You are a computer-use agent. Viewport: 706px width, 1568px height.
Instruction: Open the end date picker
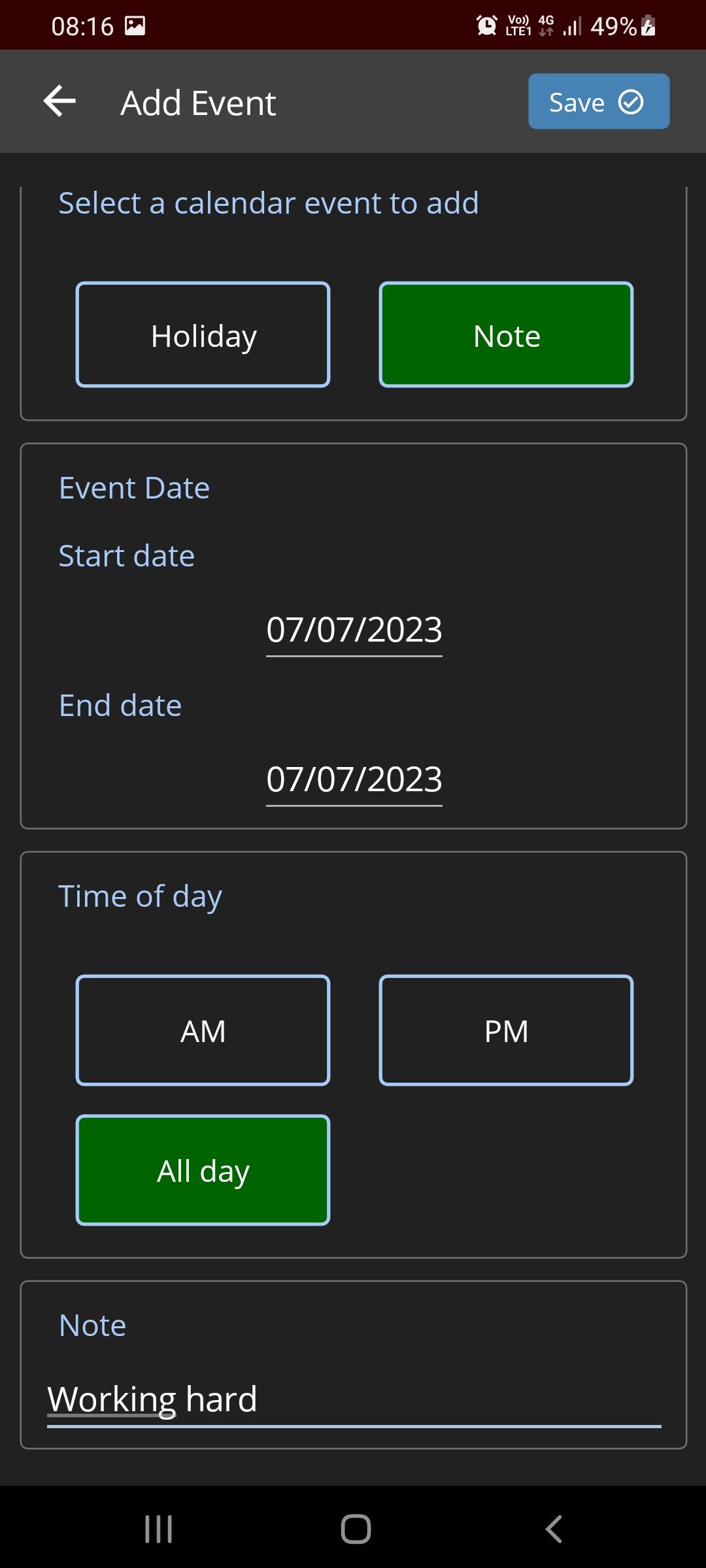pyautogui.click(x=354, y=781)
